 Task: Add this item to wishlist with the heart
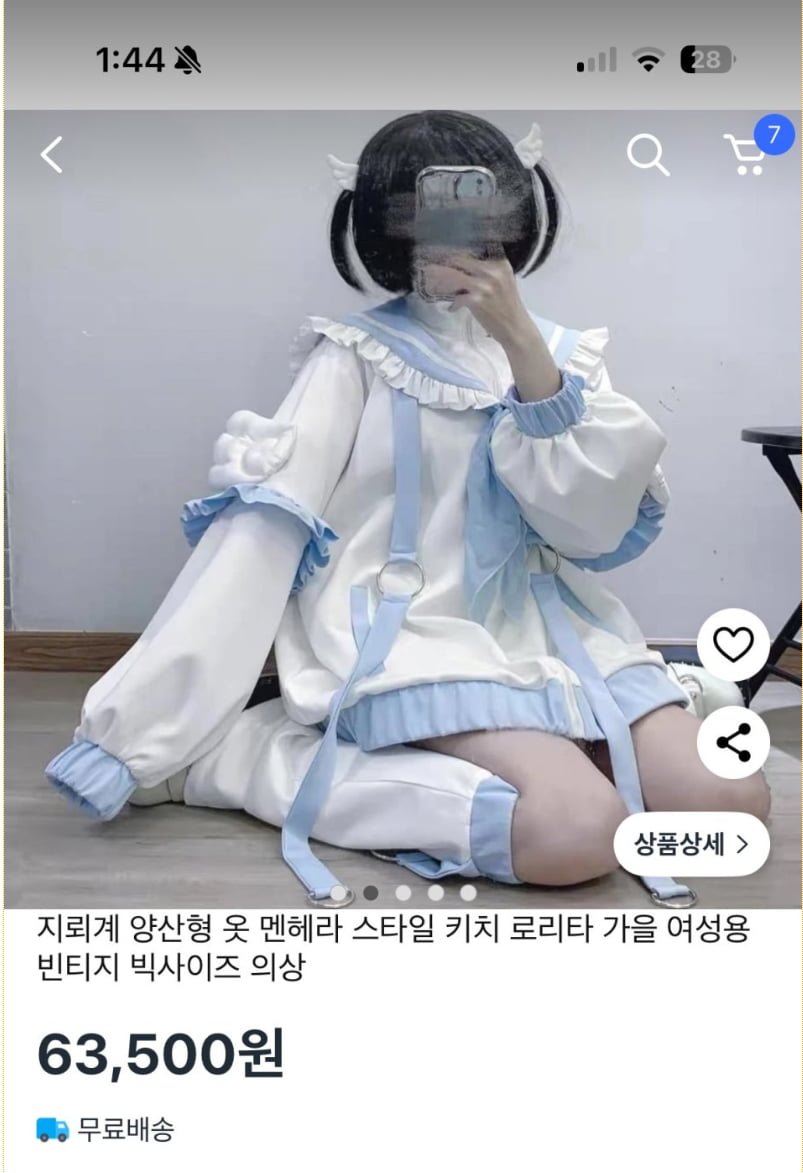(x=733, y=646)
